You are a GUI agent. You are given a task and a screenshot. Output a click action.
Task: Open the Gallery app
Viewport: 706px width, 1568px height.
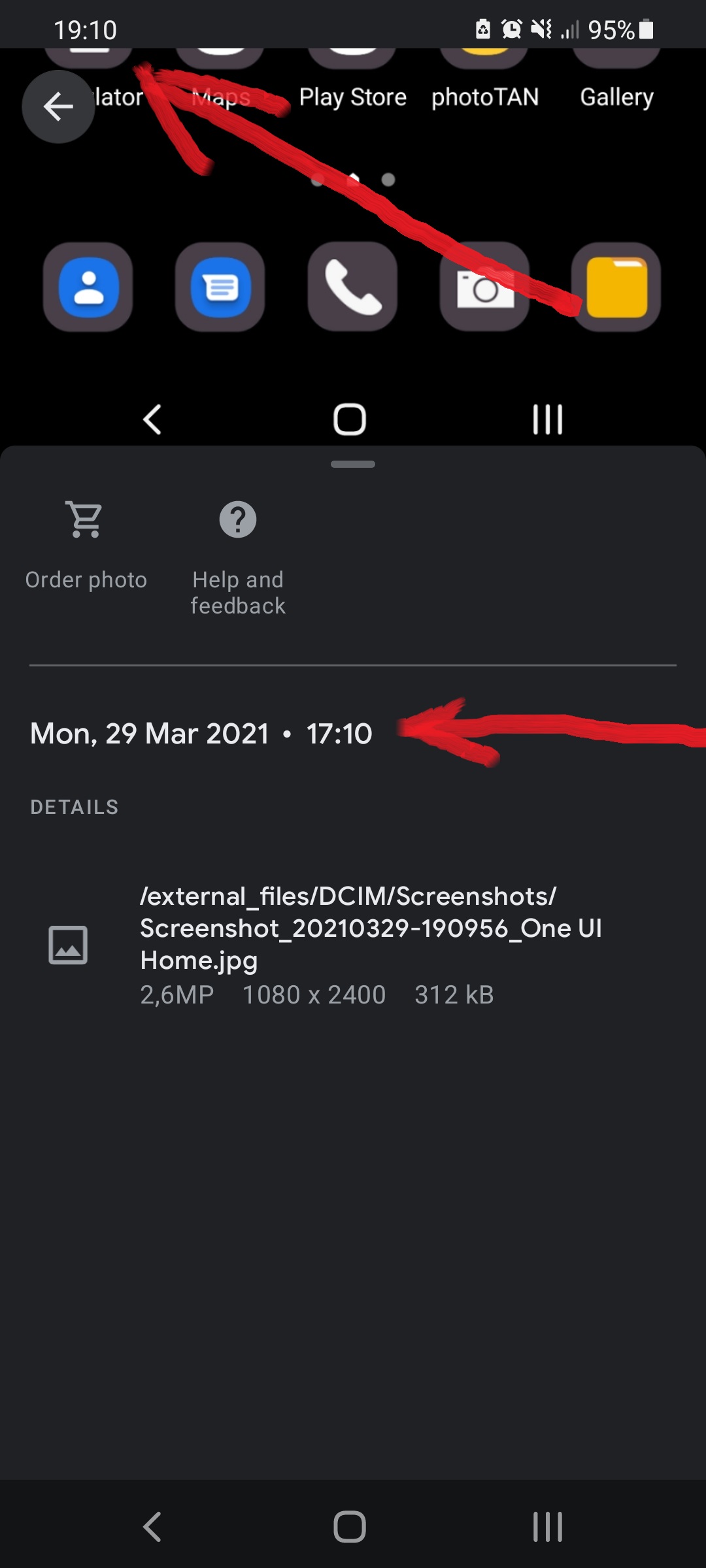coord(615,72)
